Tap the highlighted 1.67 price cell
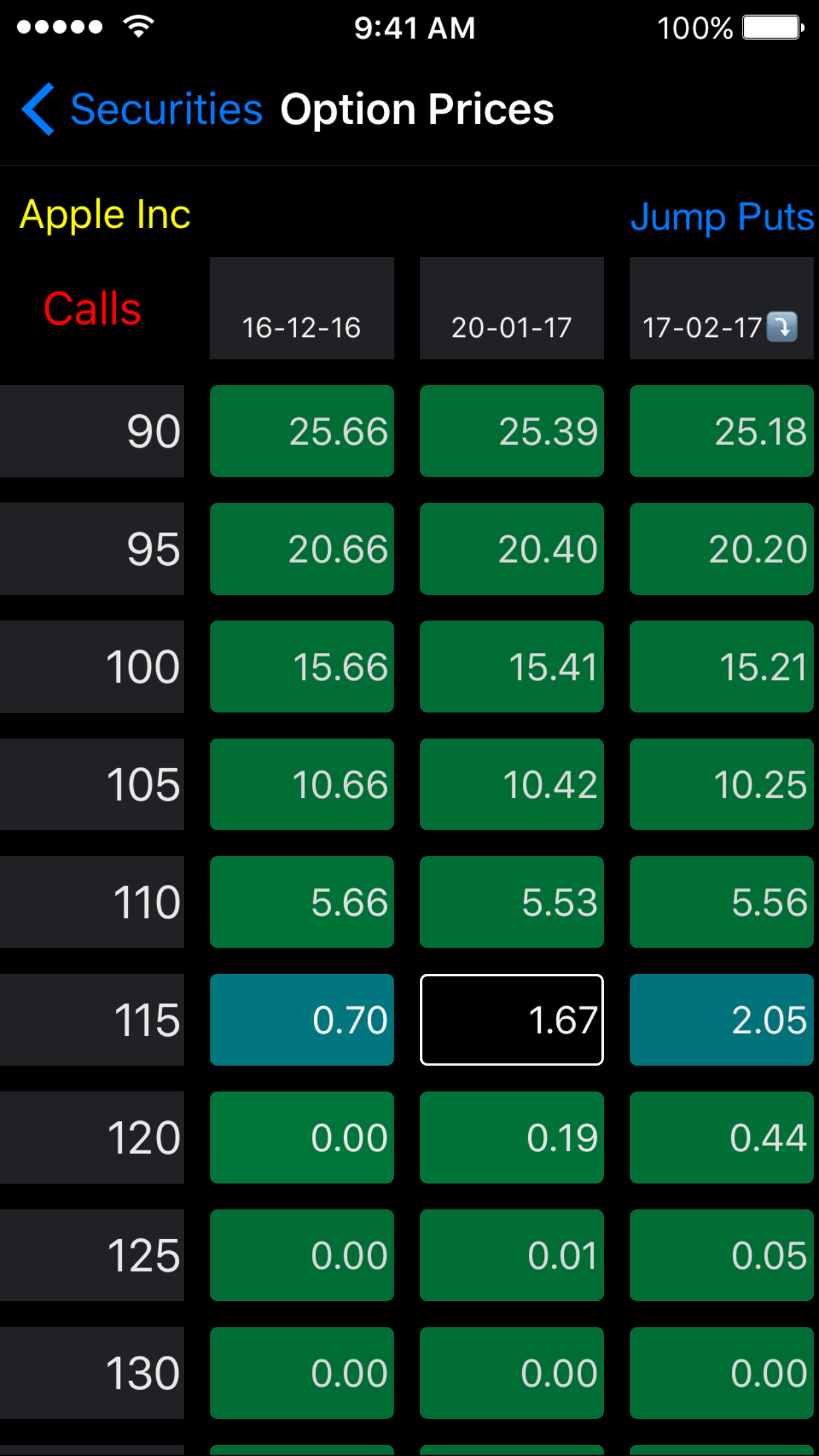The height and width of the screenshot is (1456, 819). pyautogui.click(x=512, y=1019)
